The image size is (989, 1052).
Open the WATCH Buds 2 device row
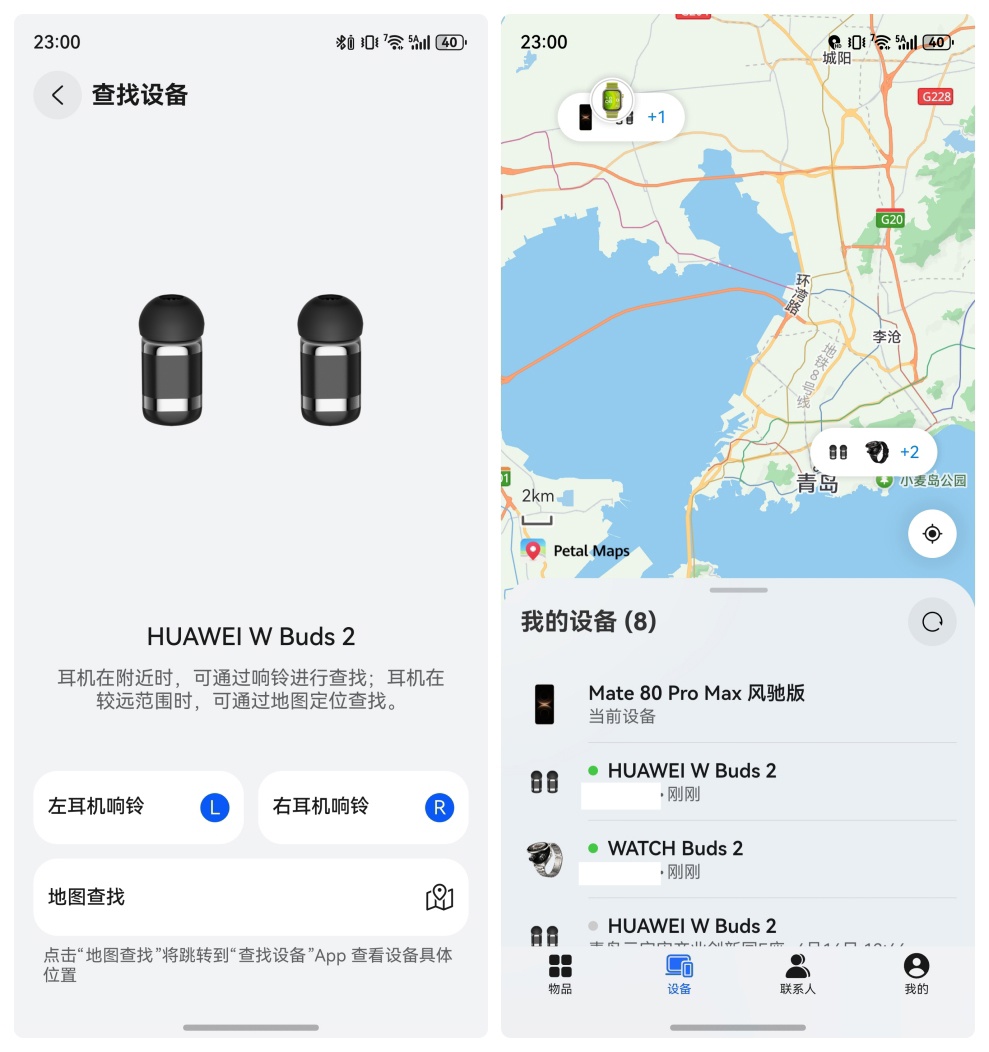point(738,859)
